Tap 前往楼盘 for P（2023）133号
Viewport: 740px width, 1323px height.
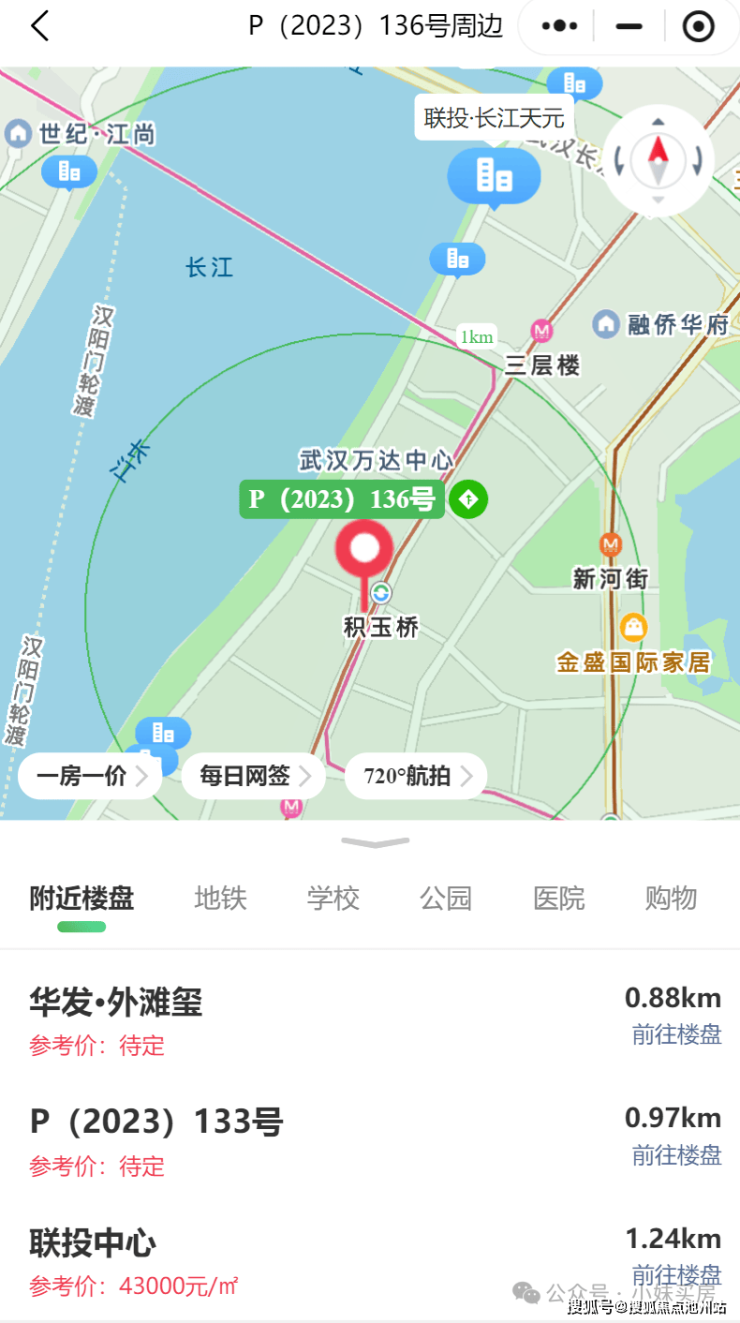tap(676, 1155)
